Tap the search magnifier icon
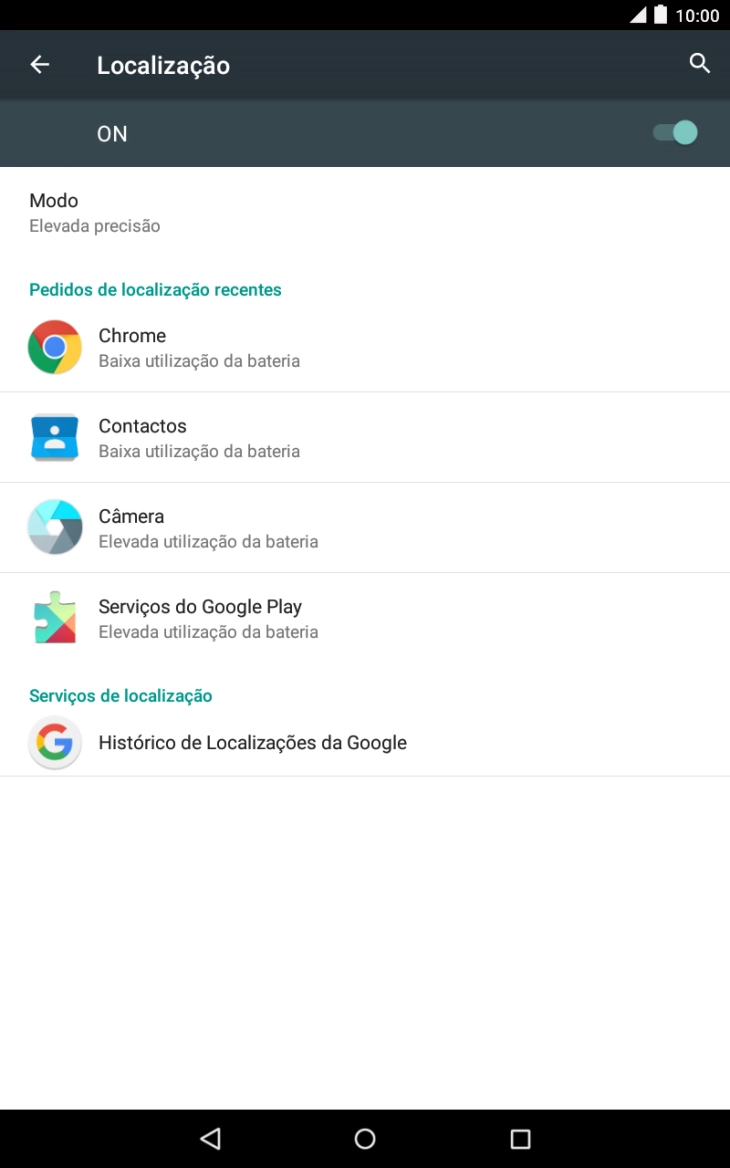Viewport: 730px width, 1168px height. [700, 63]
